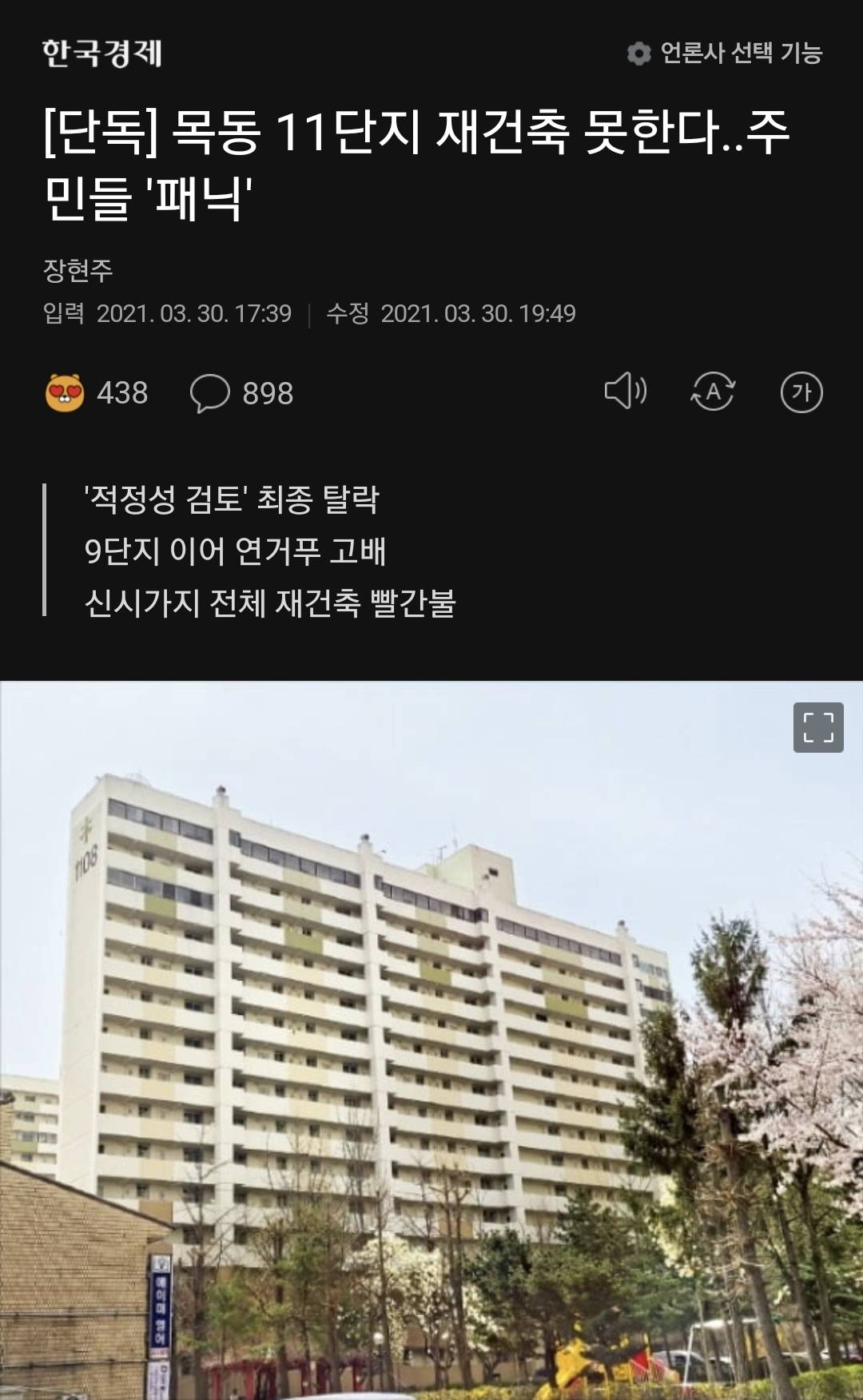Viewport: 863px width, 1400px height.
Task: Expand the apartment photo to fullscreen
Action: click(818, 727)
